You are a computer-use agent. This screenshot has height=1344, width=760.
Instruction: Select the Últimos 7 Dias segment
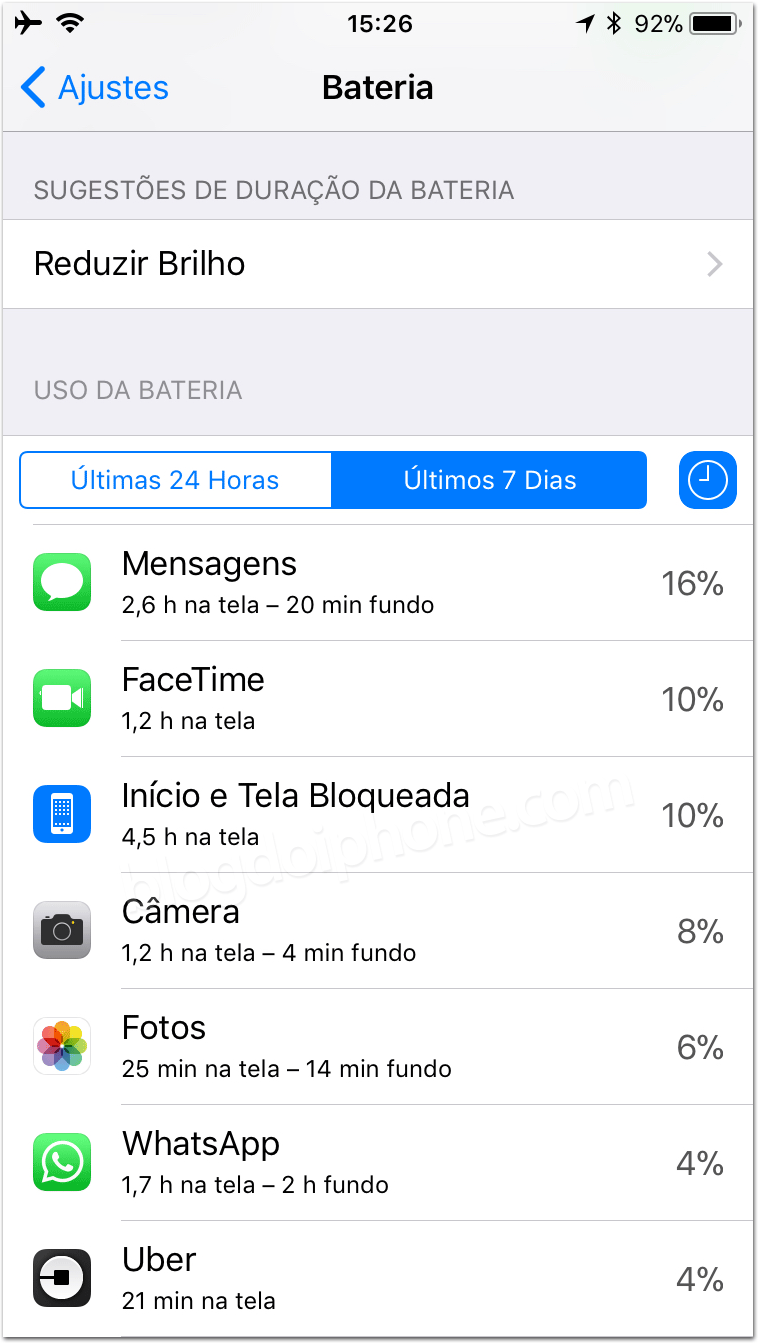point(489,480)
